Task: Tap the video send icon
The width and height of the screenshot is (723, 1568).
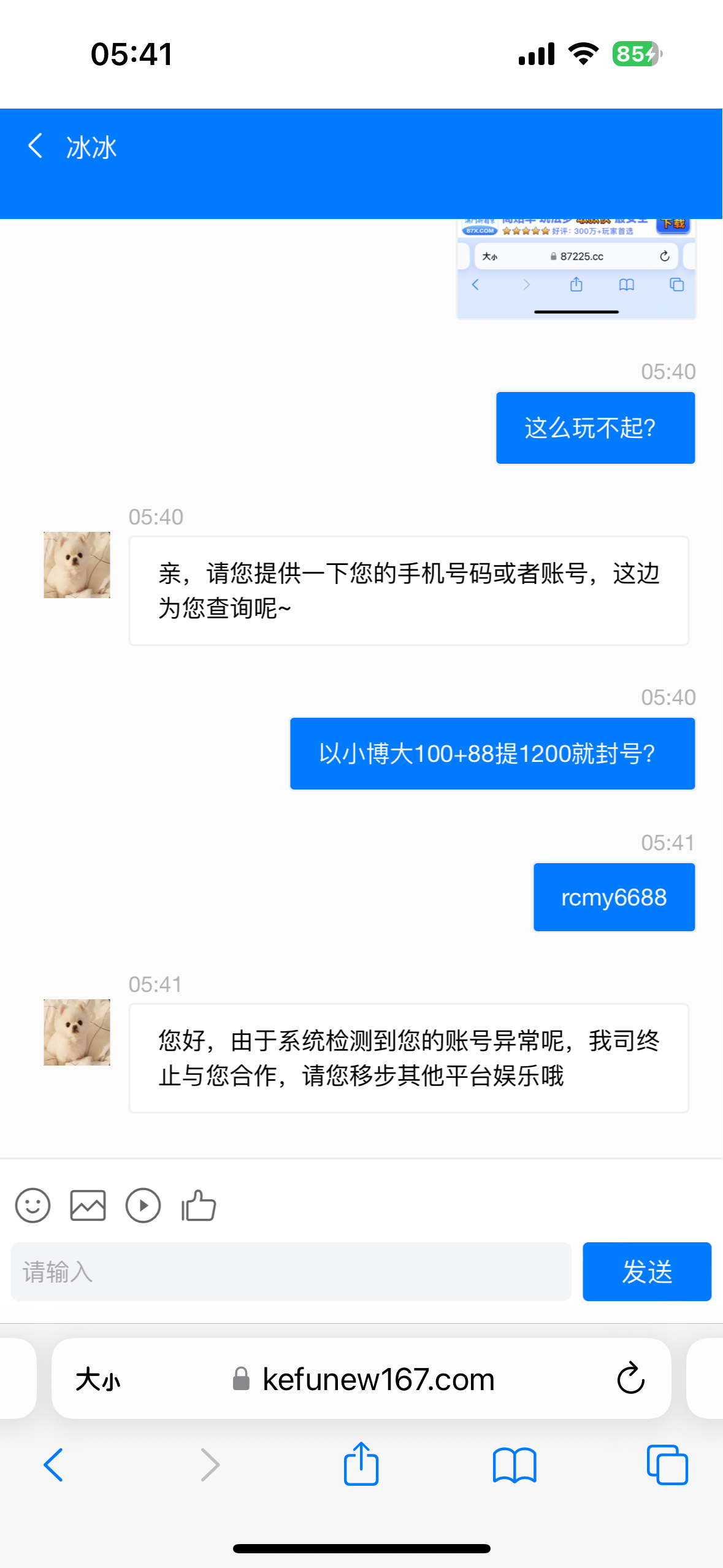Action: 143,1204
